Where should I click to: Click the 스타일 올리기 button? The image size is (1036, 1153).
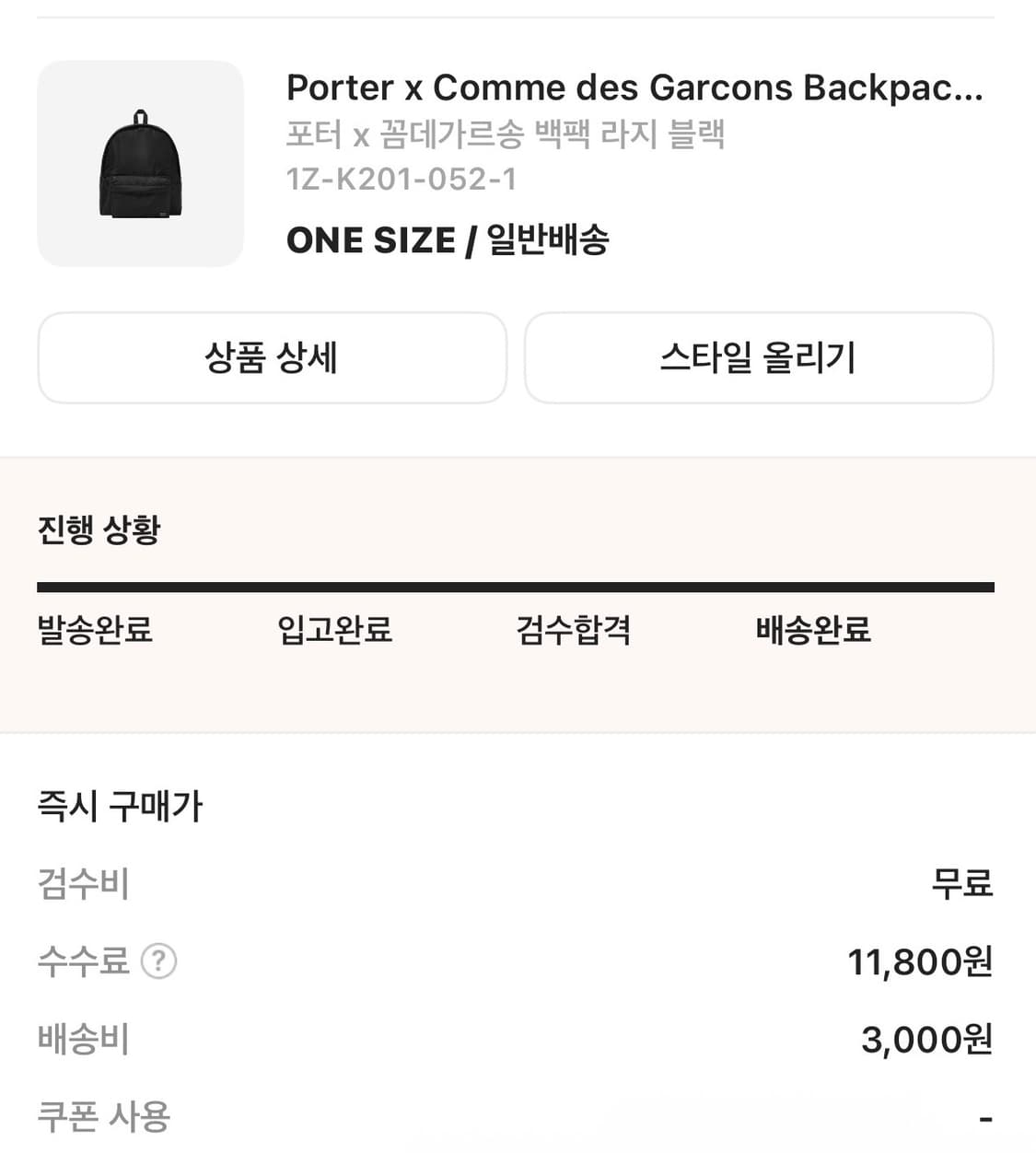tap(760, 359)
